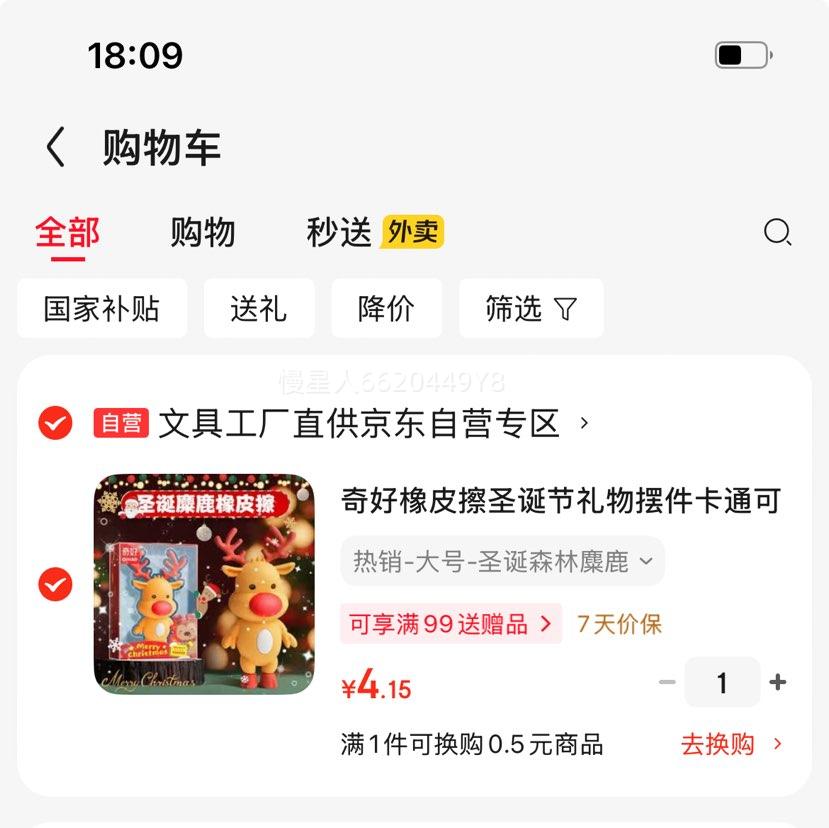Open cart search magnifier
829x828 pixels.
coord(777,233)
